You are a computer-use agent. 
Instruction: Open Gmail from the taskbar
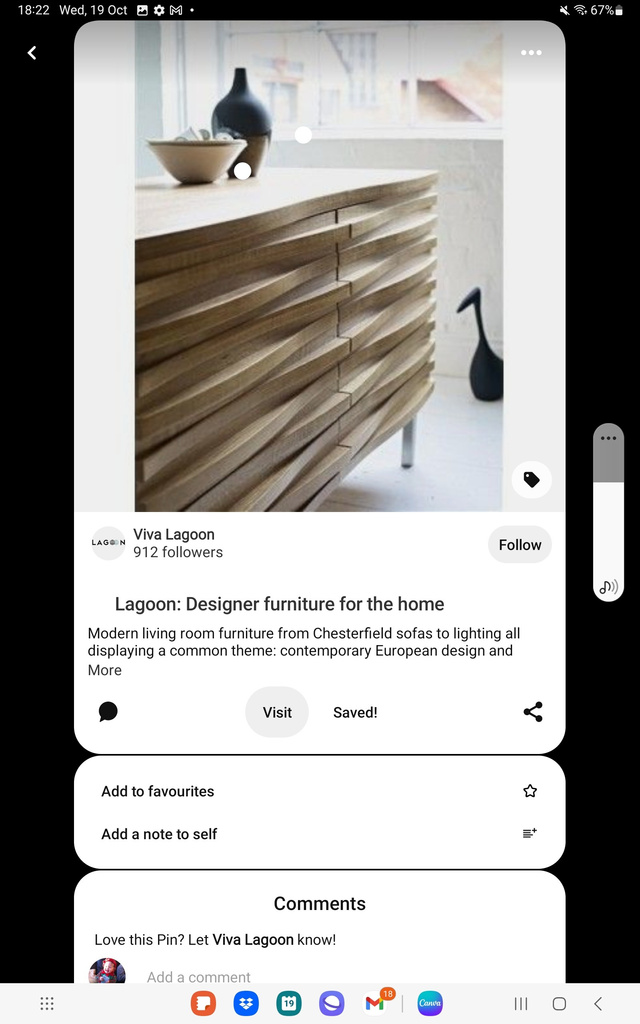coord(375,1003)
